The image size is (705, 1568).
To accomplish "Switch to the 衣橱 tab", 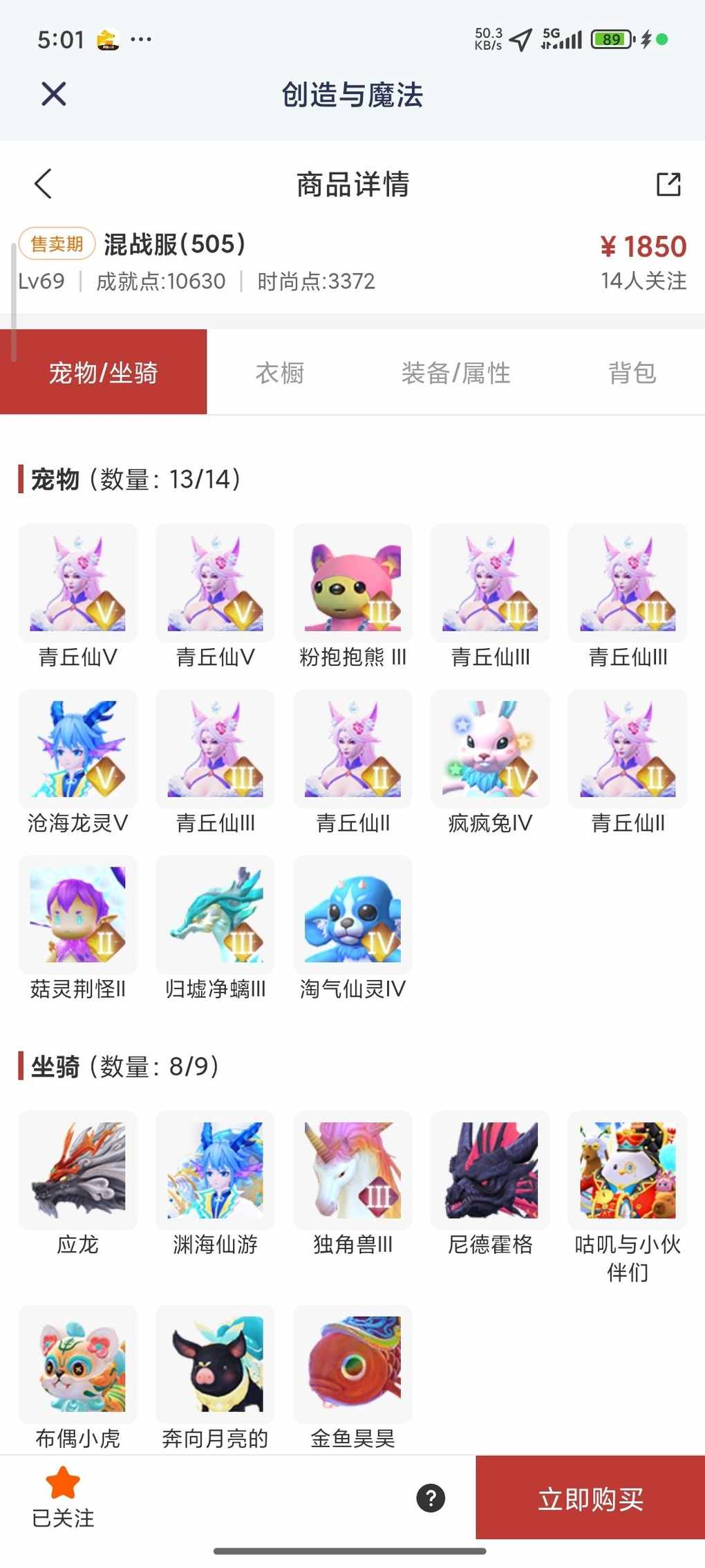I will point(280,373).
